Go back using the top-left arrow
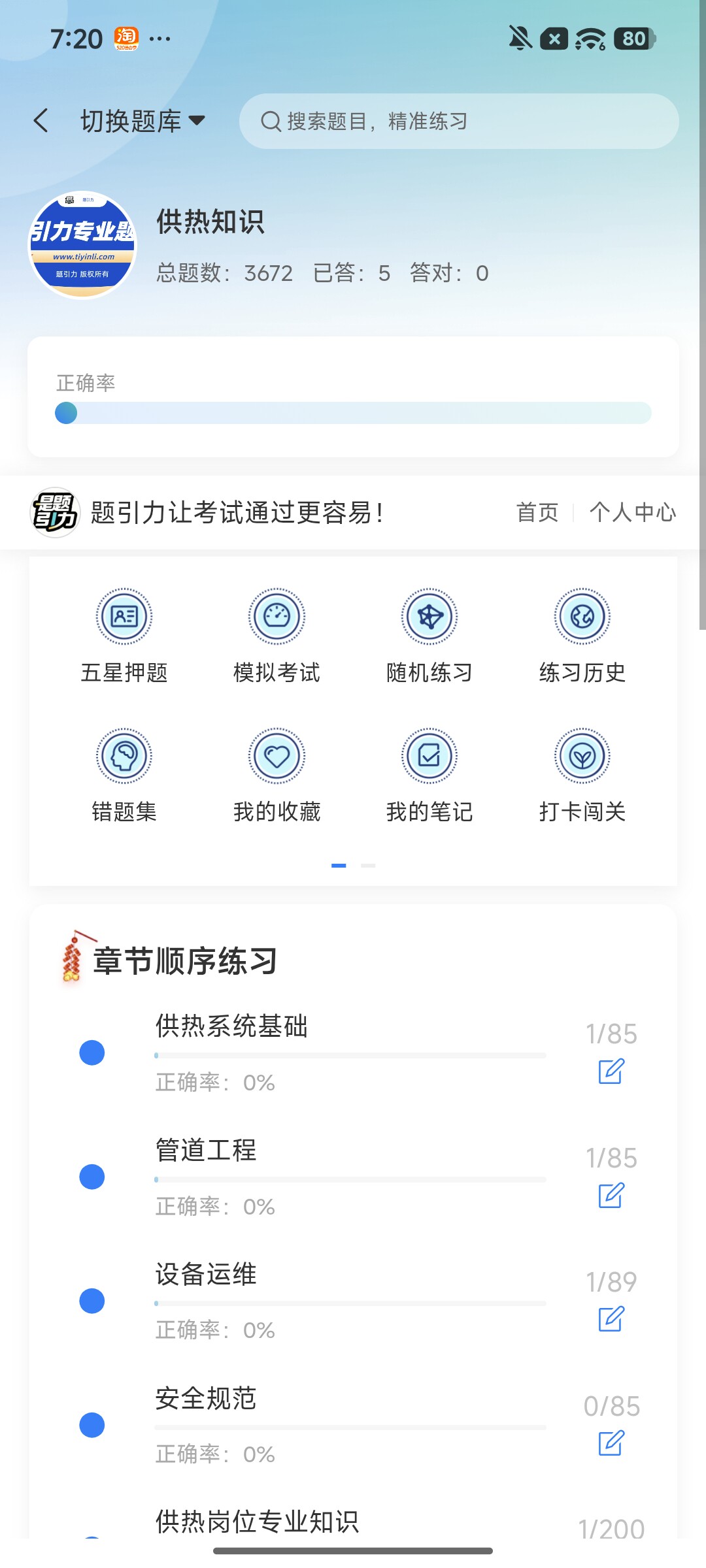 [x=41, y=121]
